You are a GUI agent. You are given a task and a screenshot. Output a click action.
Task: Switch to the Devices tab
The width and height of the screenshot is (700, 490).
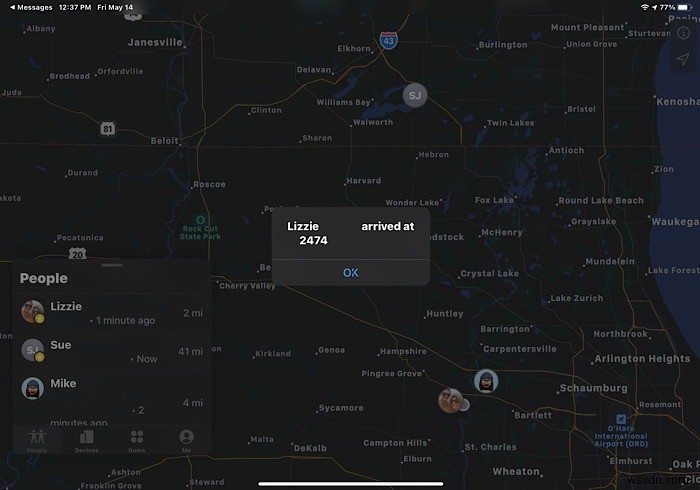tap(87, 441)
